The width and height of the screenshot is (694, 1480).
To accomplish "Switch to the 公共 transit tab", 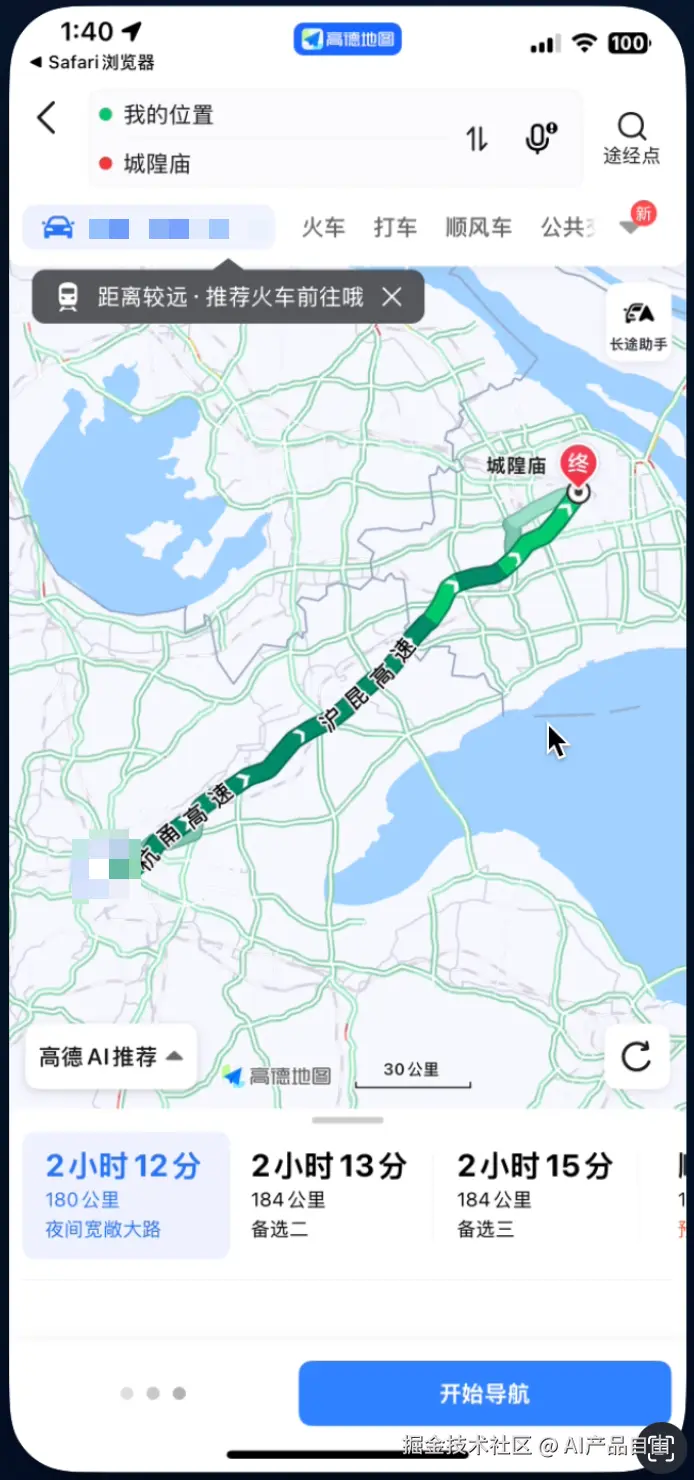I will coord(566,228).
